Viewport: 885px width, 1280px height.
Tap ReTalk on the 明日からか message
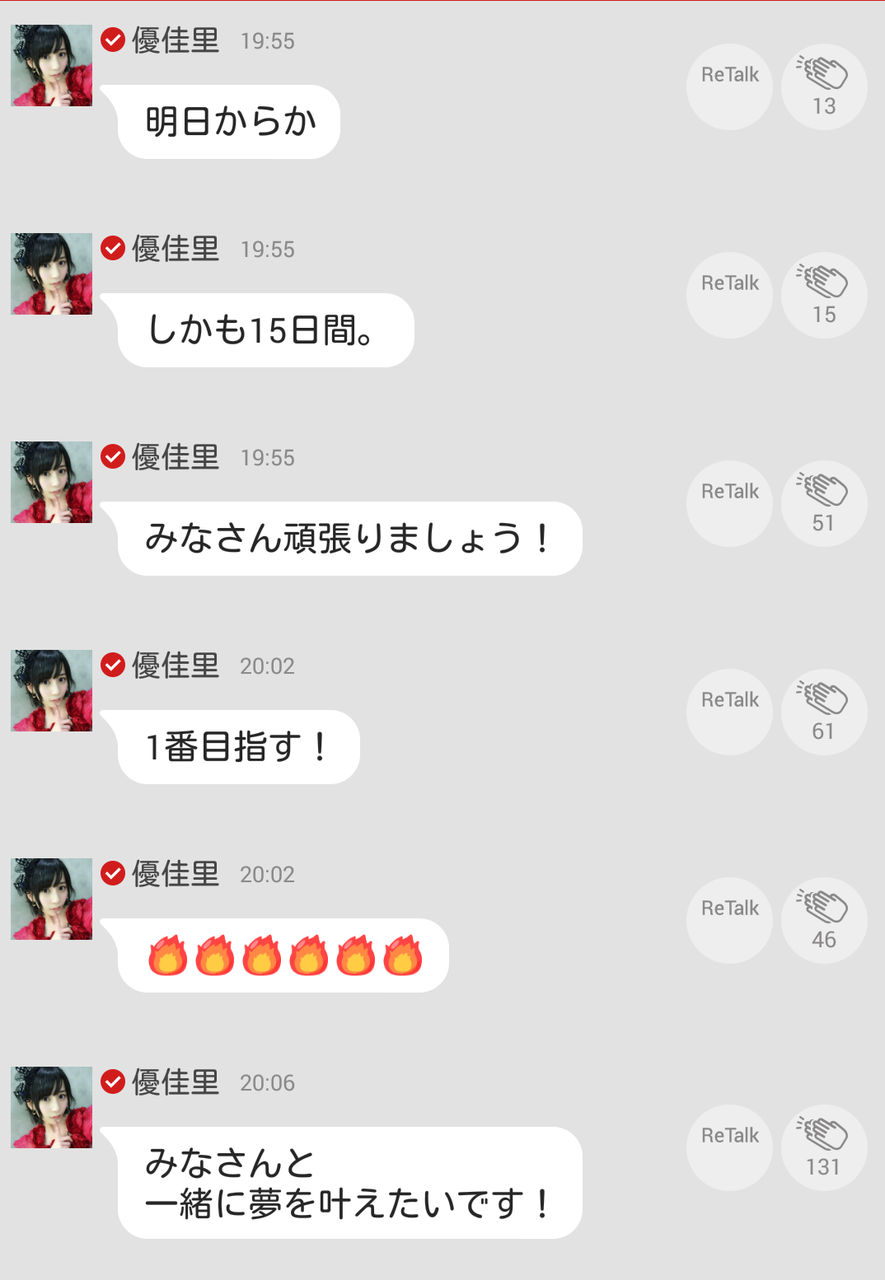point(729,86)
